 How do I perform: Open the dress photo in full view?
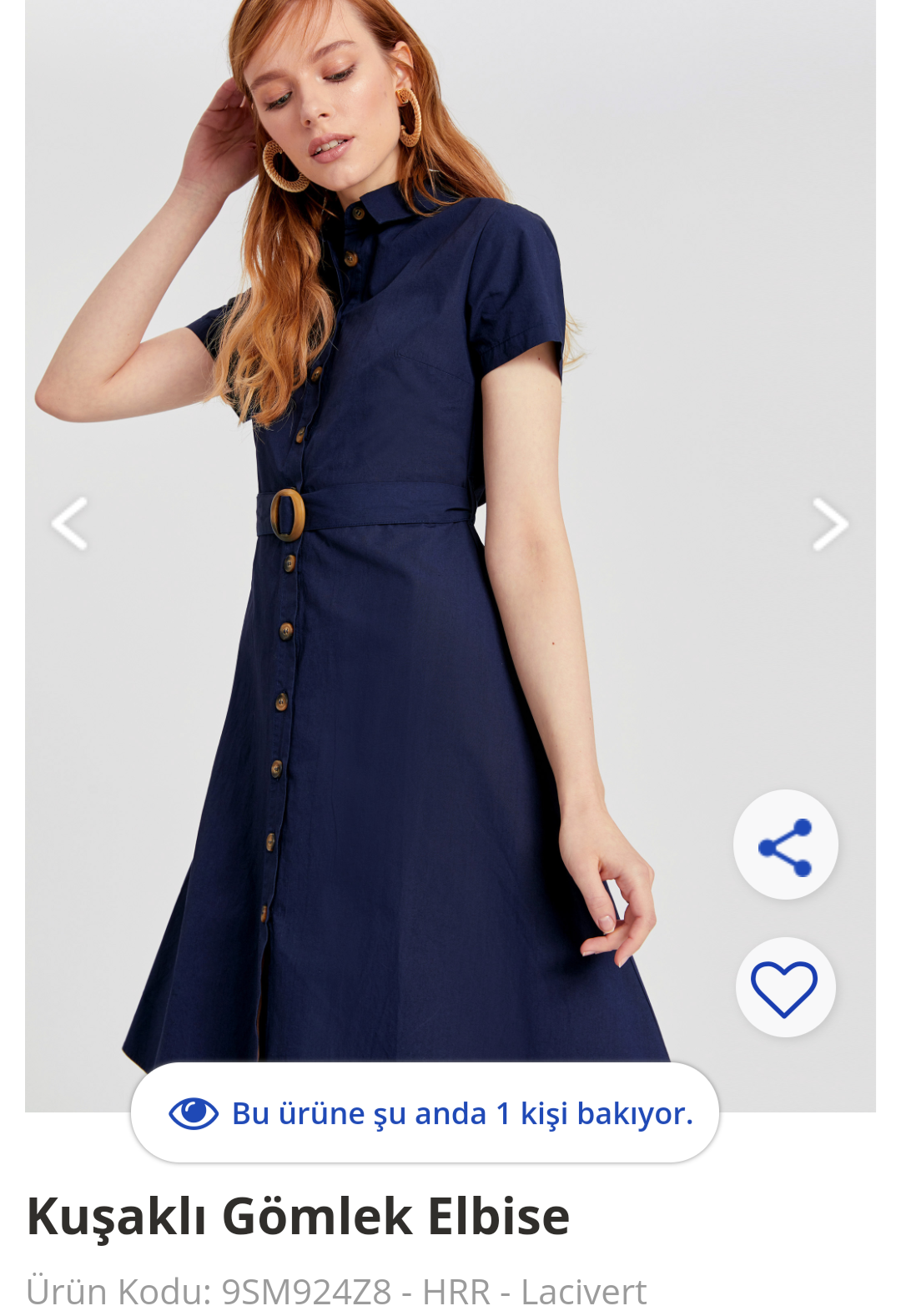point(417,584)
